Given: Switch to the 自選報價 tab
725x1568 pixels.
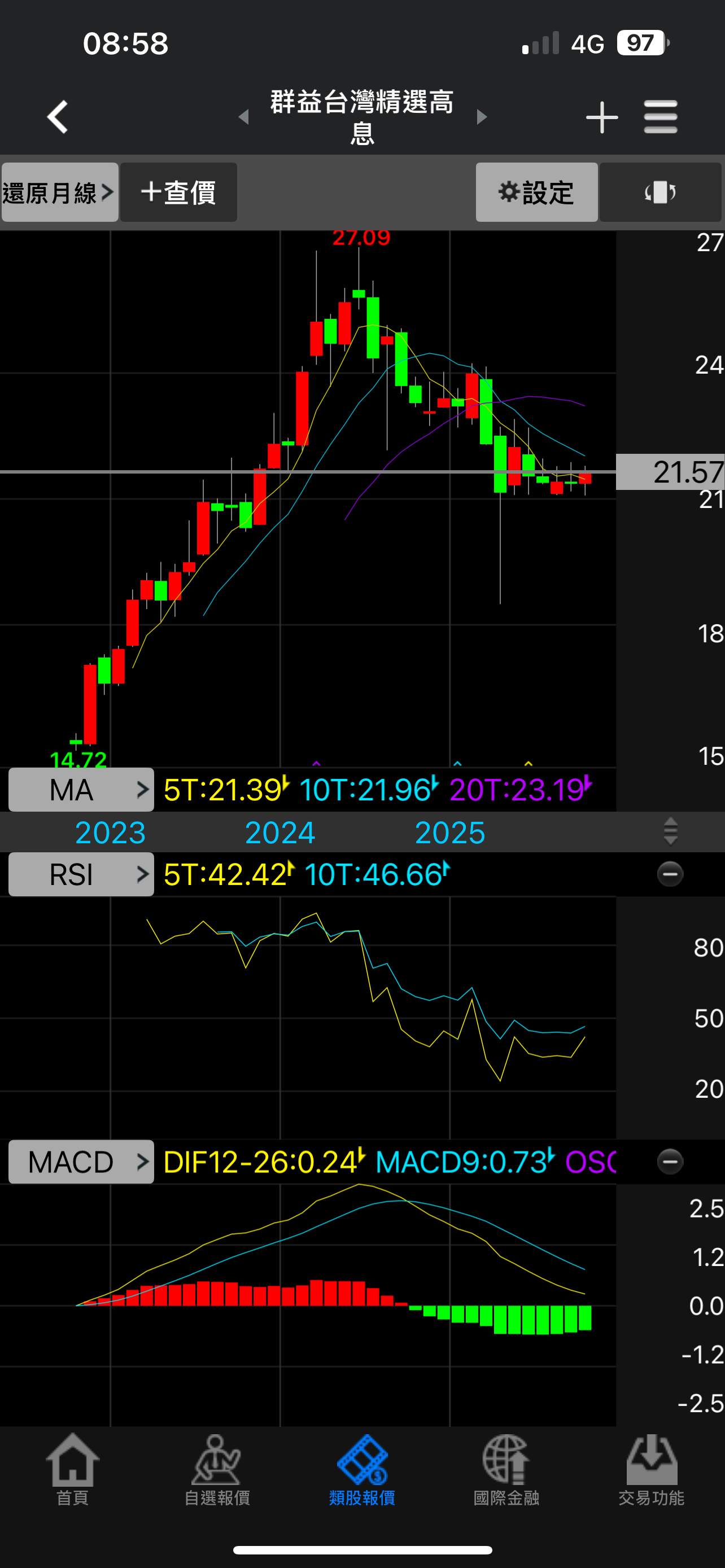Looking at the screenshot, I should 217,1469.
